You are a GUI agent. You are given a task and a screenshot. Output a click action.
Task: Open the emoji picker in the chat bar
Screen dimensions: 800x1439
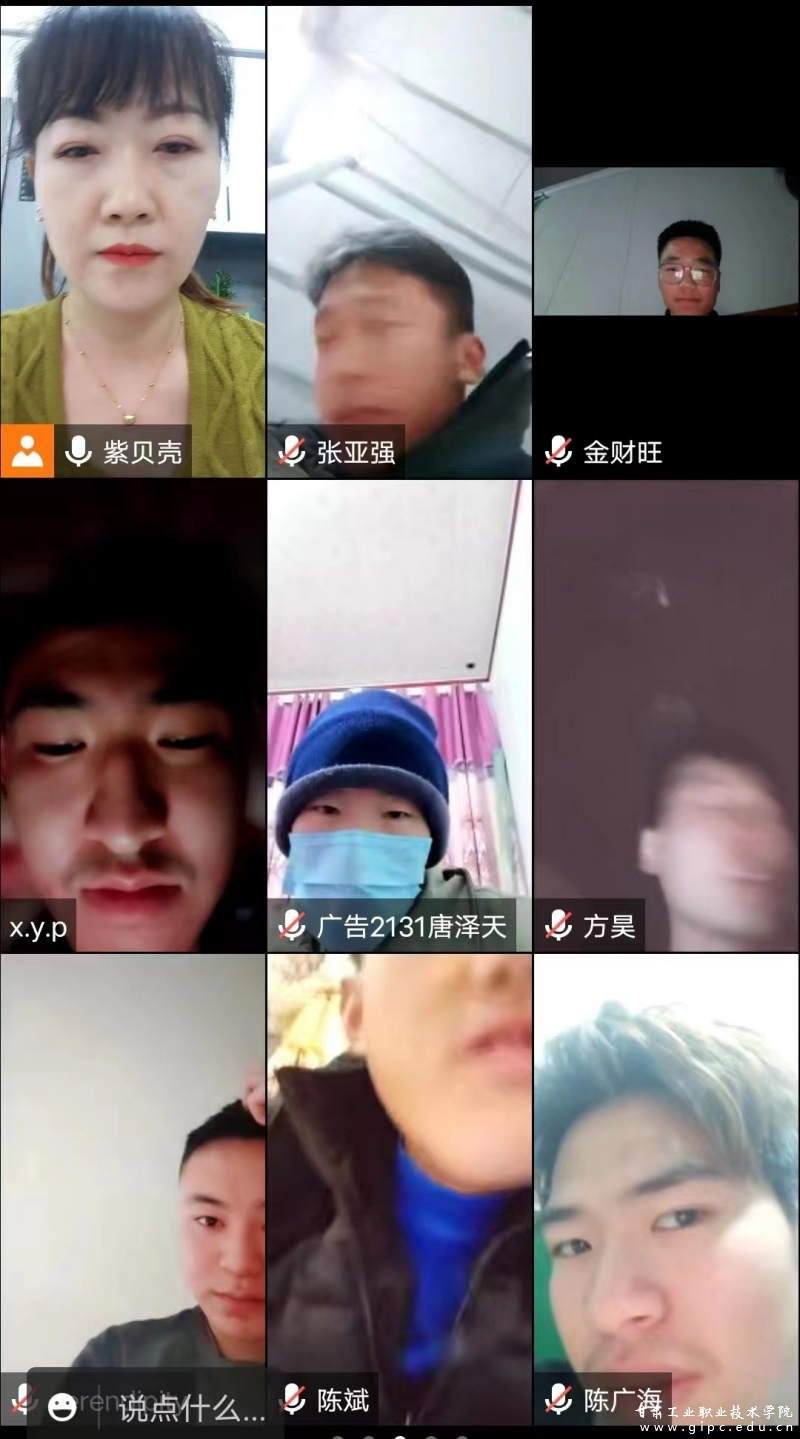pyautogui.click(x=62, y=1407)
